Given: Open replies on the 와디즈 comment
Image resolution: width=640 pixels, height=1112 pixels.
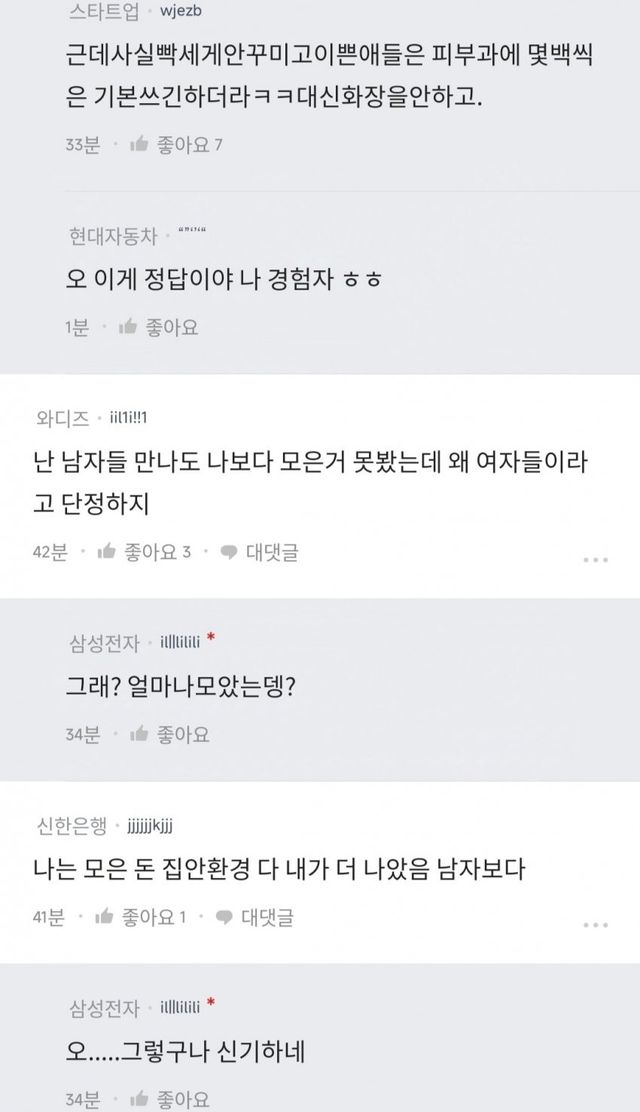Looking at the screenshot, I should pos(259,552).
